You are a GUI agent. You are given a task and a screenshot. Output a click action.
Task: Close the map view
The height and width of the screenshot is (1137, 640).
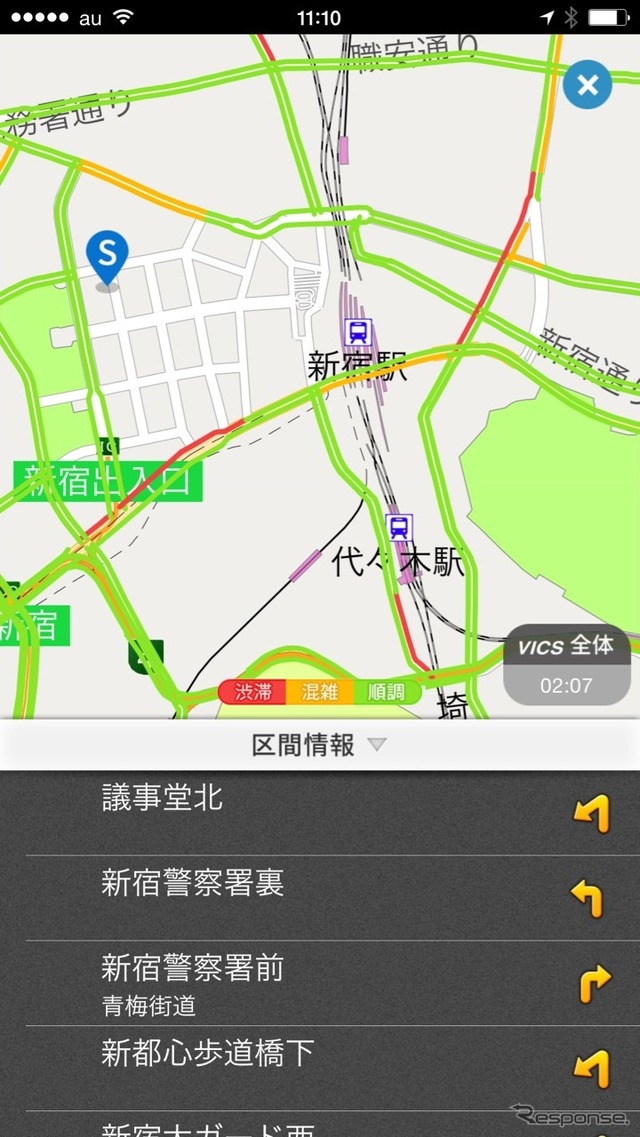pyautogui.click(x=587, y=85)
